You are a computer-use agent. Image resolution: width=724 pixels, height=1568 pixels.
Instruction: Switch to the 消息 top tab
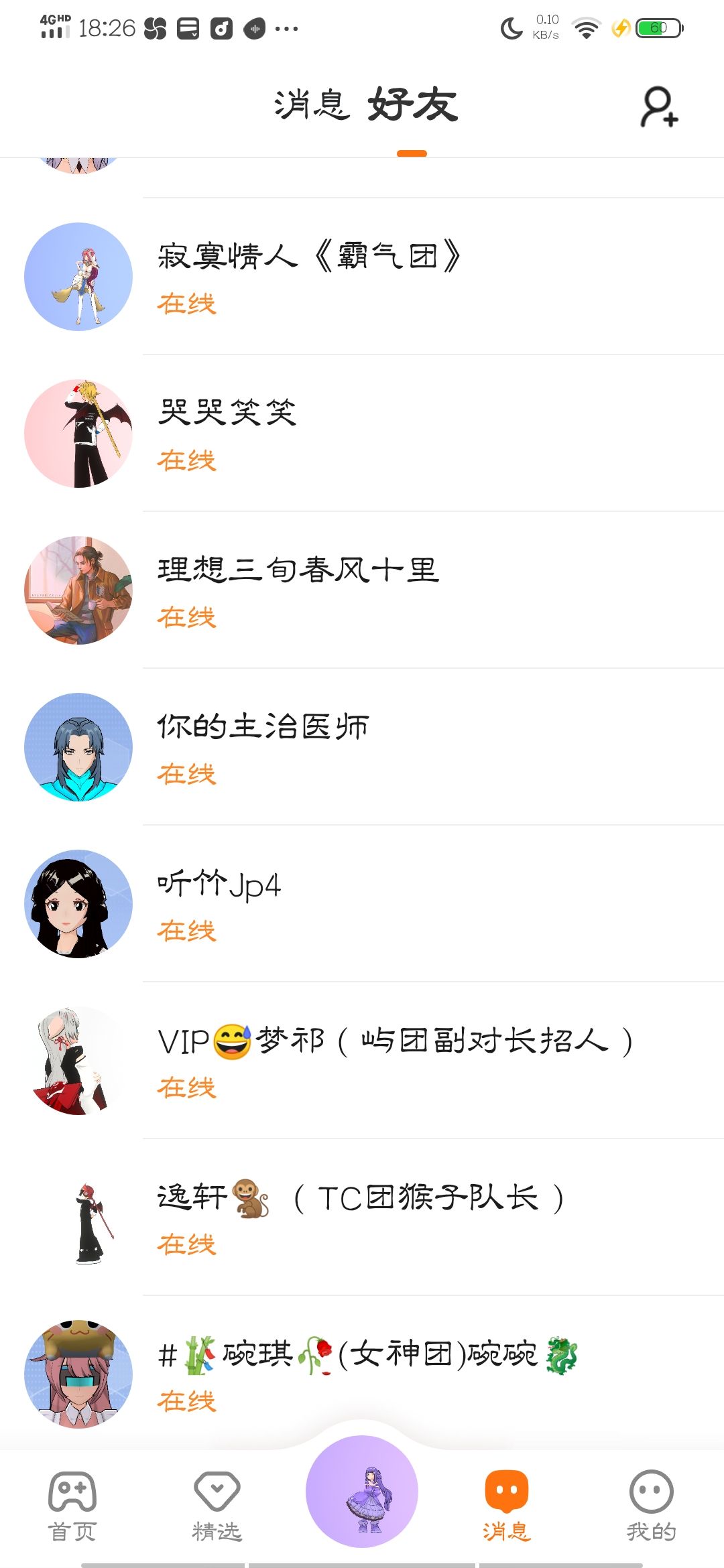tap(311, 105)
